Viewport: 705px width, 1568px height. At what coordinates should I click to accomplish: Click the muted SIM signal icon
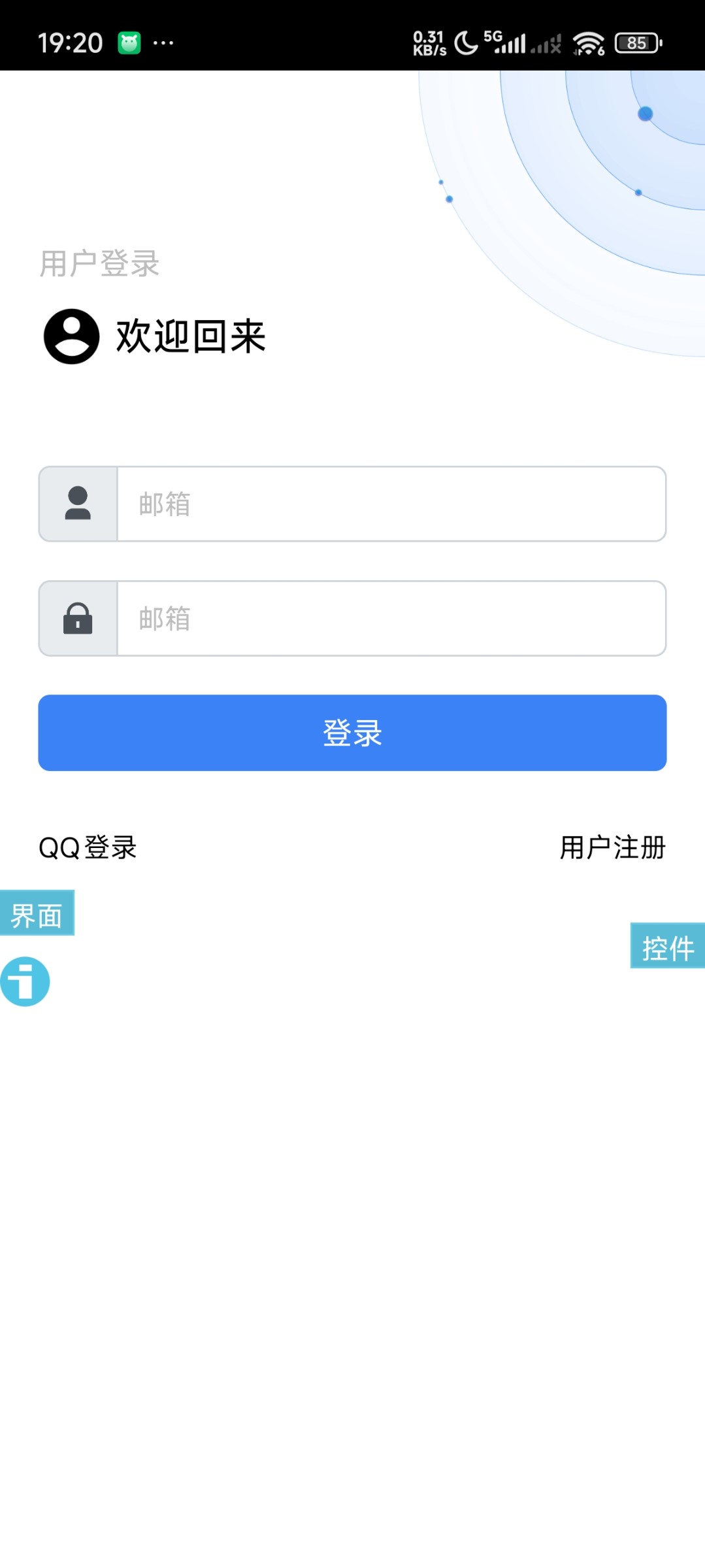(546, 42)
